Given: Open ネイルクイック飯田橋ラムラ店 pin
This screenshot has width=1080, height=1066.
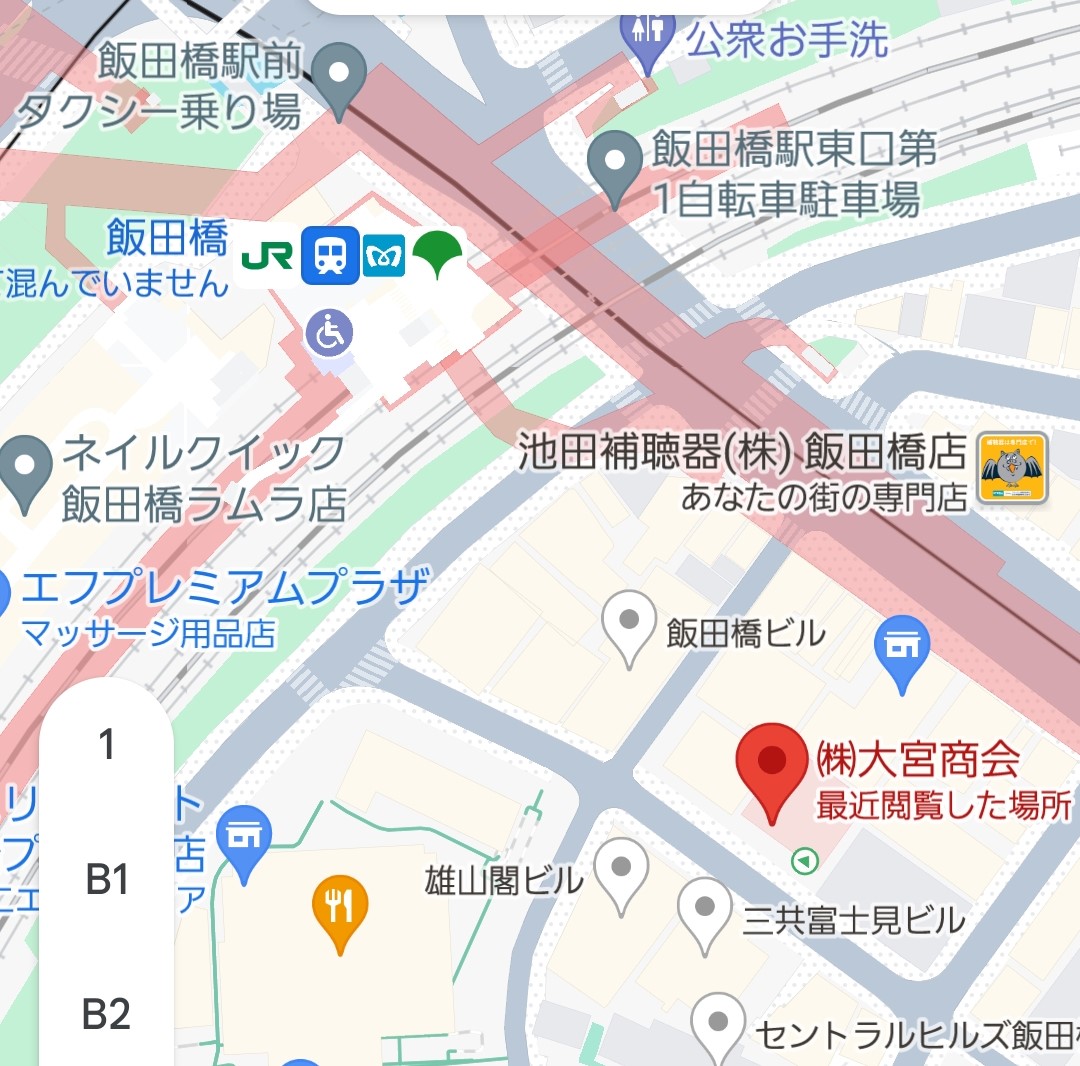Looking at the screenshot, I should [x=24, y=470].
